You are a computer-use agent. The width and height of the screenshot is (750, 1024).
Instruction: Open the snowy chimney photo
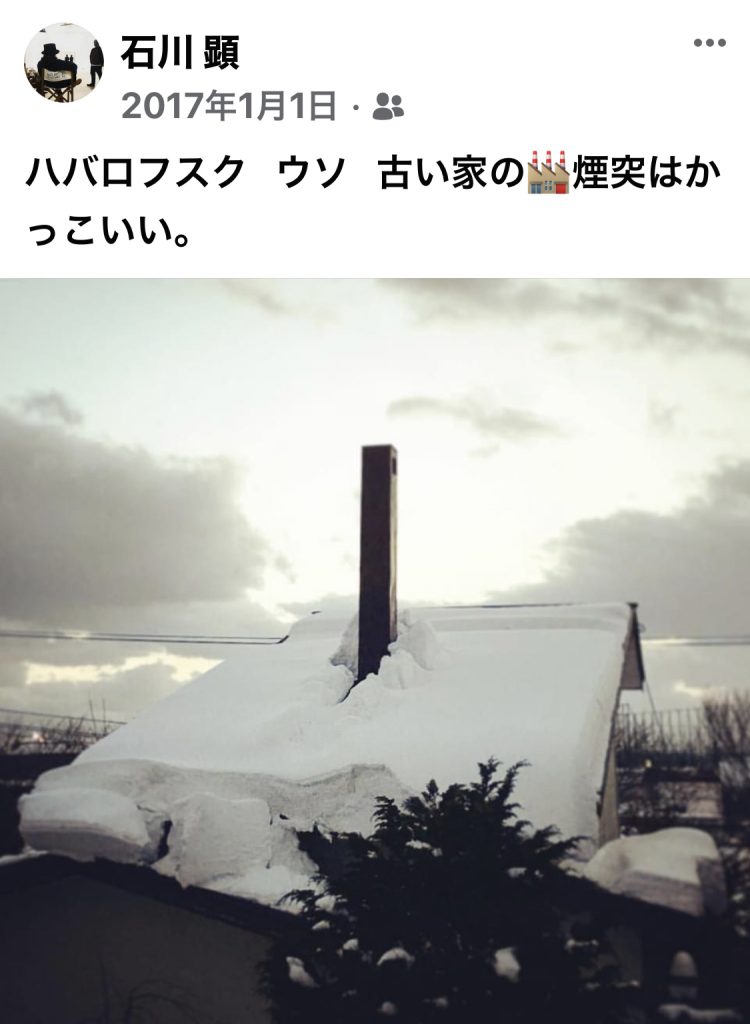point(375,651)
